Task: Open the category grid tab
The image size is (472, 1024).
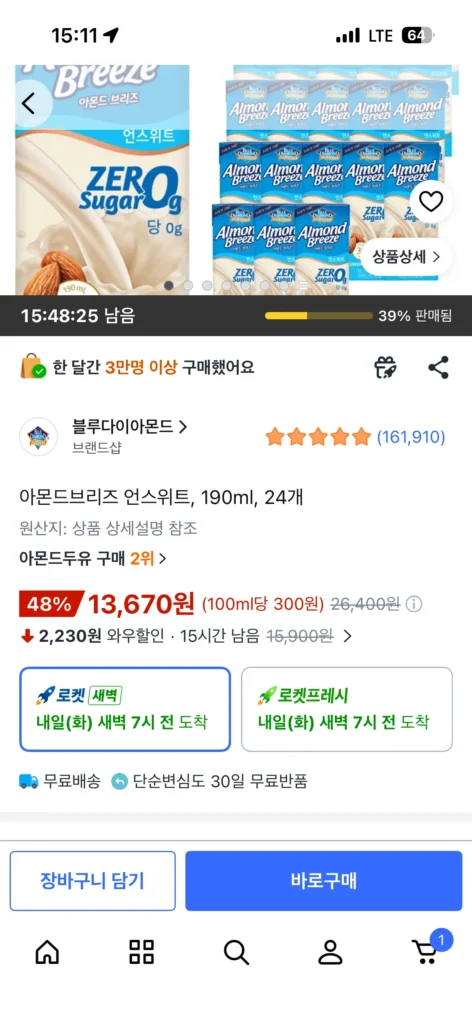Action: pyautogui.click(x=142, y=953)
